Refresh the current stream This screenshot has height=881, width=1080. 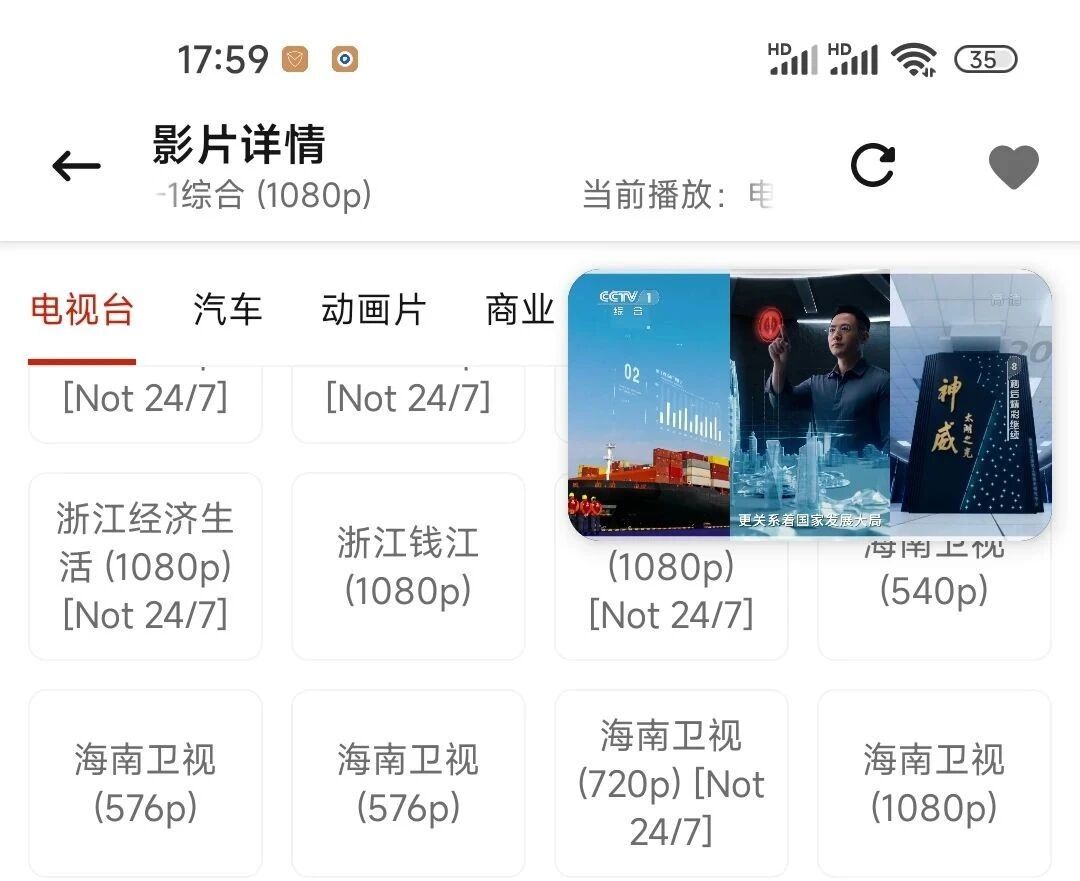[x=873, y=165]
